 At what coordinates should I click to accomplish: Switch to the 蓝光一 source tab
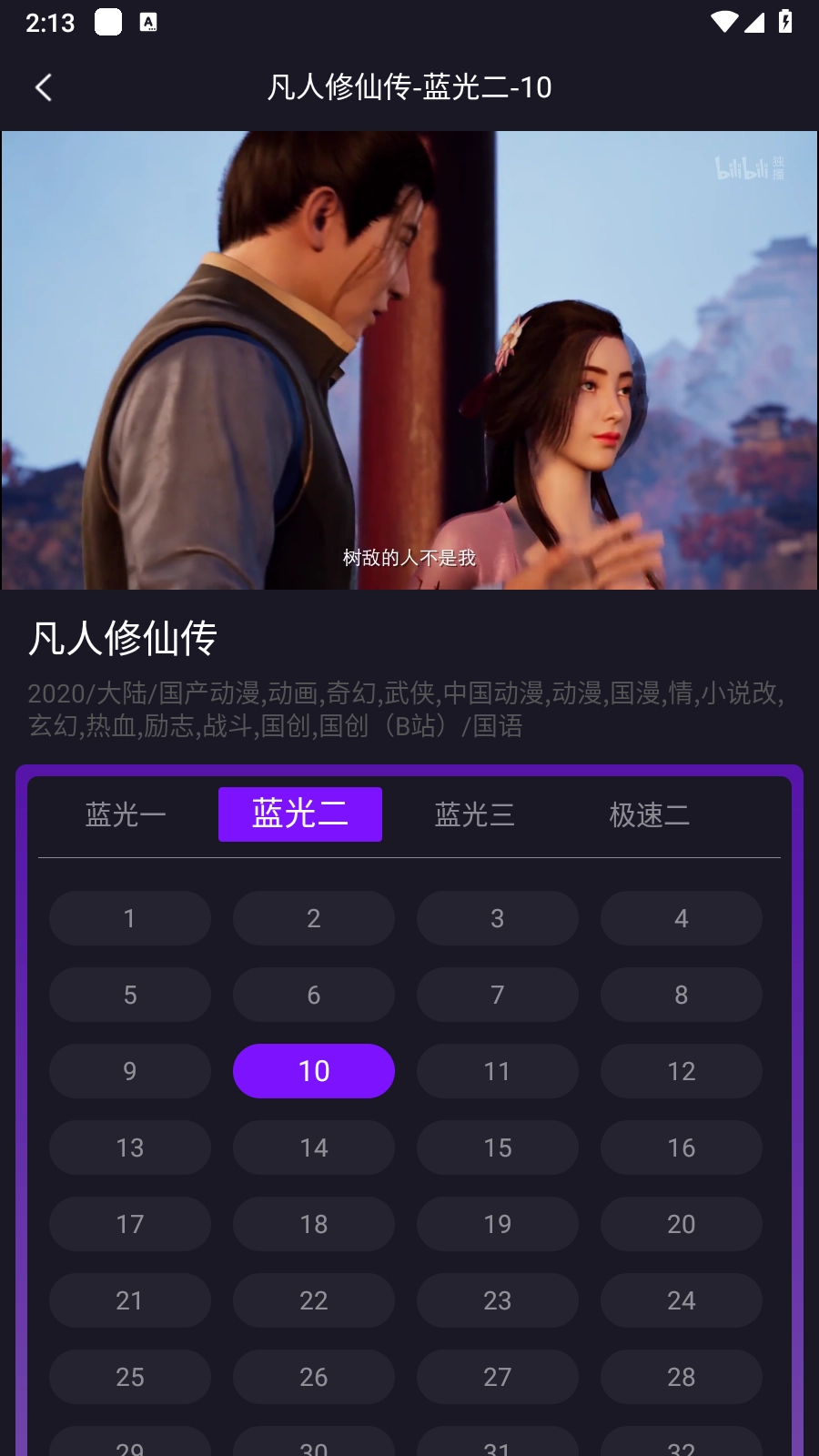(x=126, y=814)
